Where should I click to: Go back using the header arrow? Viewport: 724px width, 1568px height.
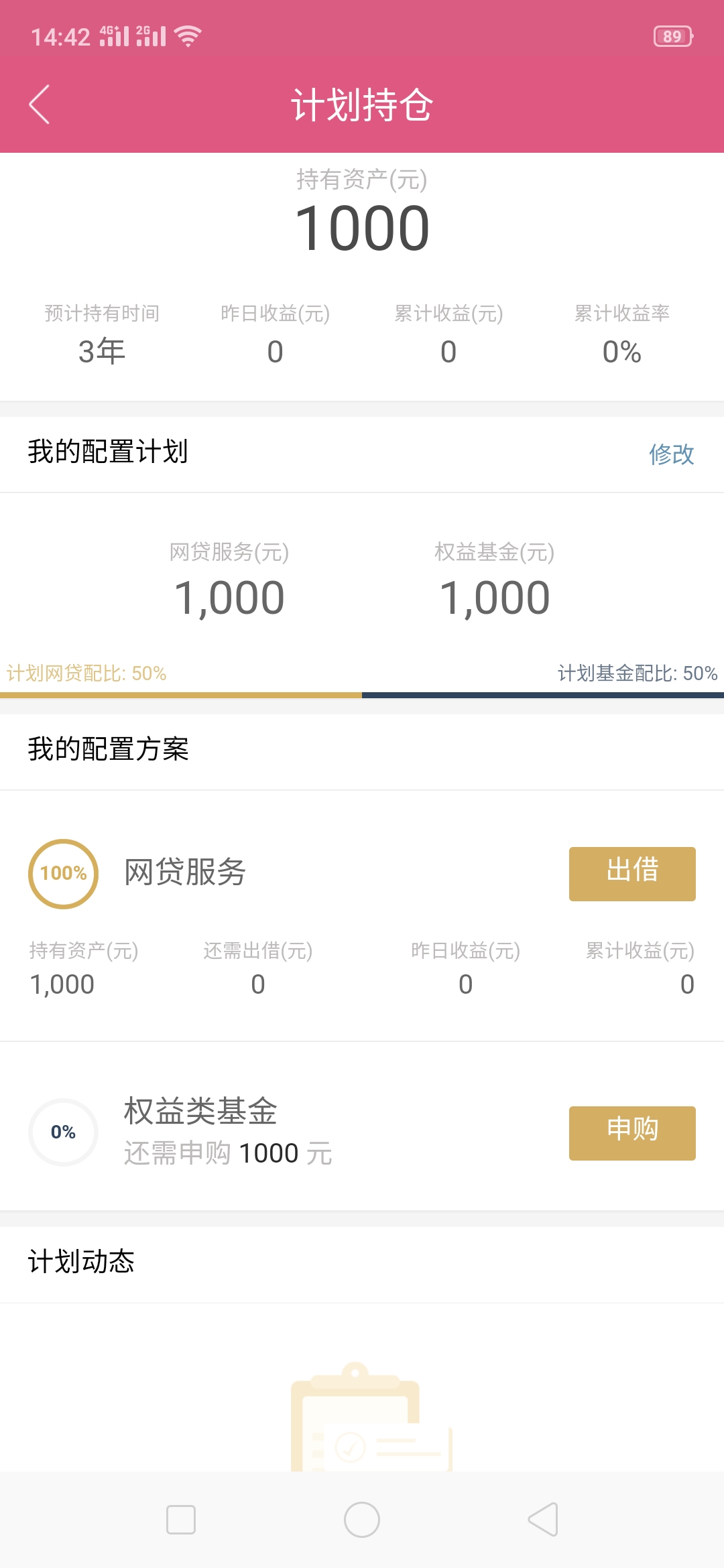click(40, 105)
